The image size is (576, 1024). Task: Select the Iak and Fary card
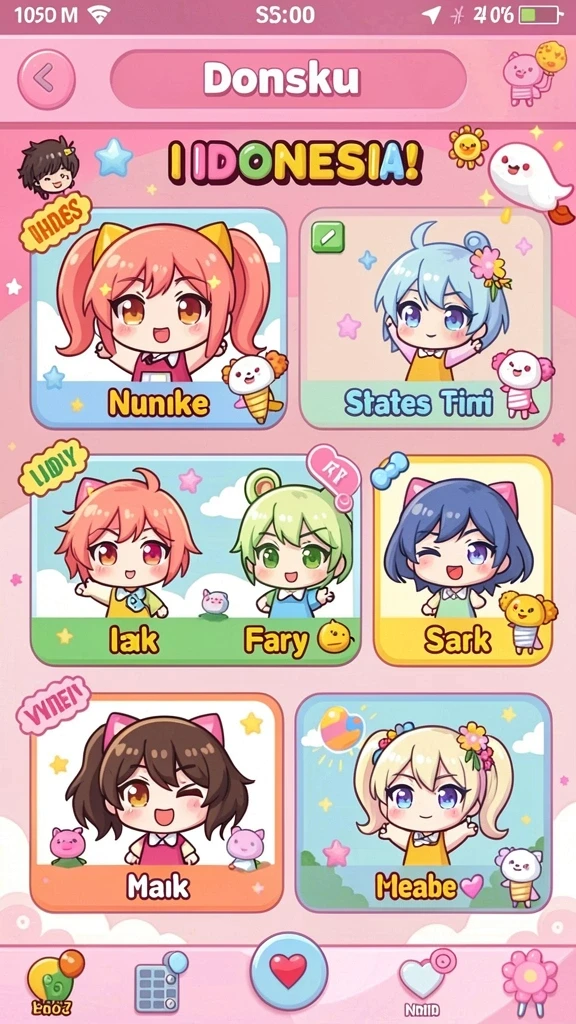195,560
